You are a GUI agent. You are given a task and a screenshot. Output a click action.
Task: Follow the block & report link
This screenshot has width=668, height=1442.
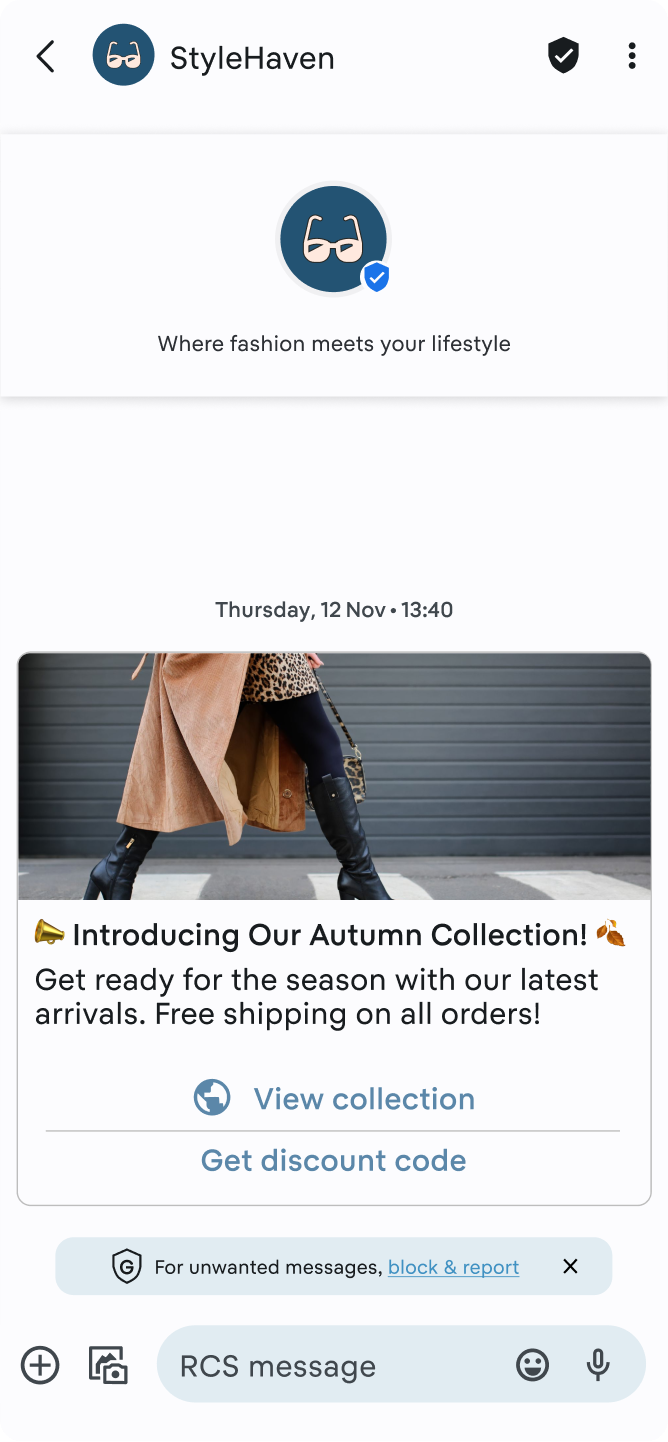[453, 1267]
